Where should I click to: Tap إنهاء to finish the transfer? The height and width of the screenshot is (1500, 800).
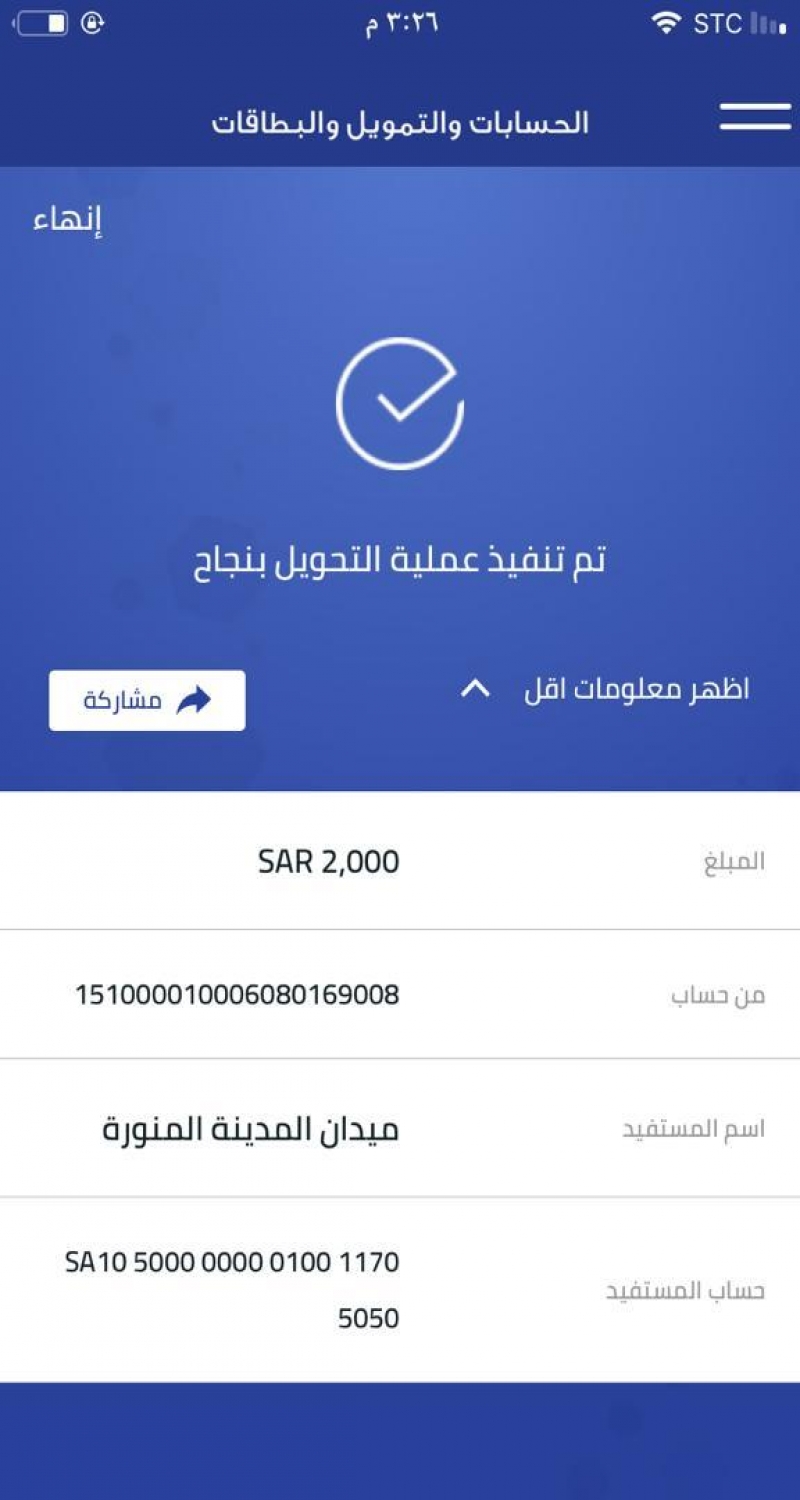click(x=68, y=221)
